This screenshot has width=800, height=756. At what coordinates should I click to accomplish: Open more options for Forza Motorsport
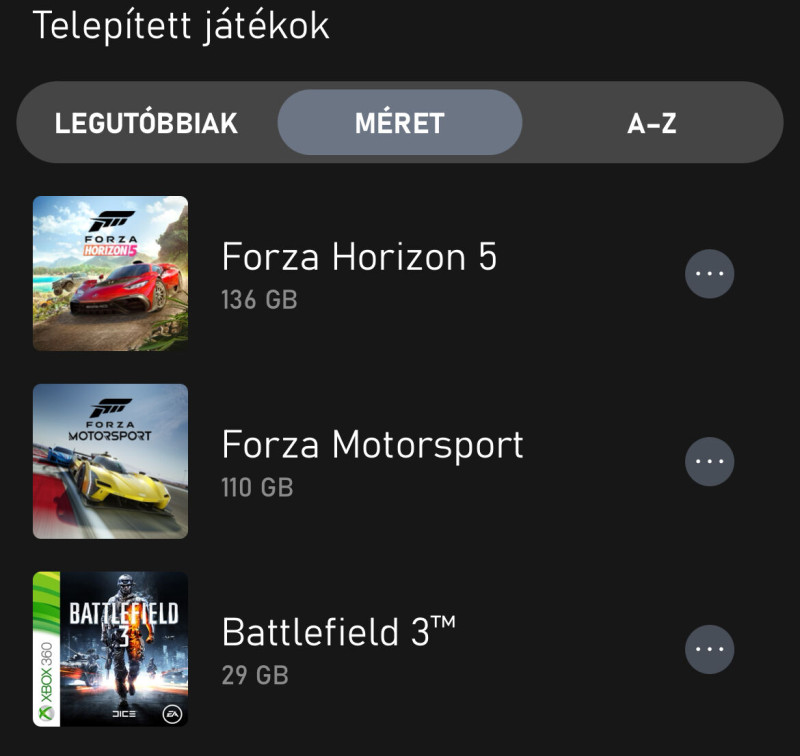(x=709, y=462)
